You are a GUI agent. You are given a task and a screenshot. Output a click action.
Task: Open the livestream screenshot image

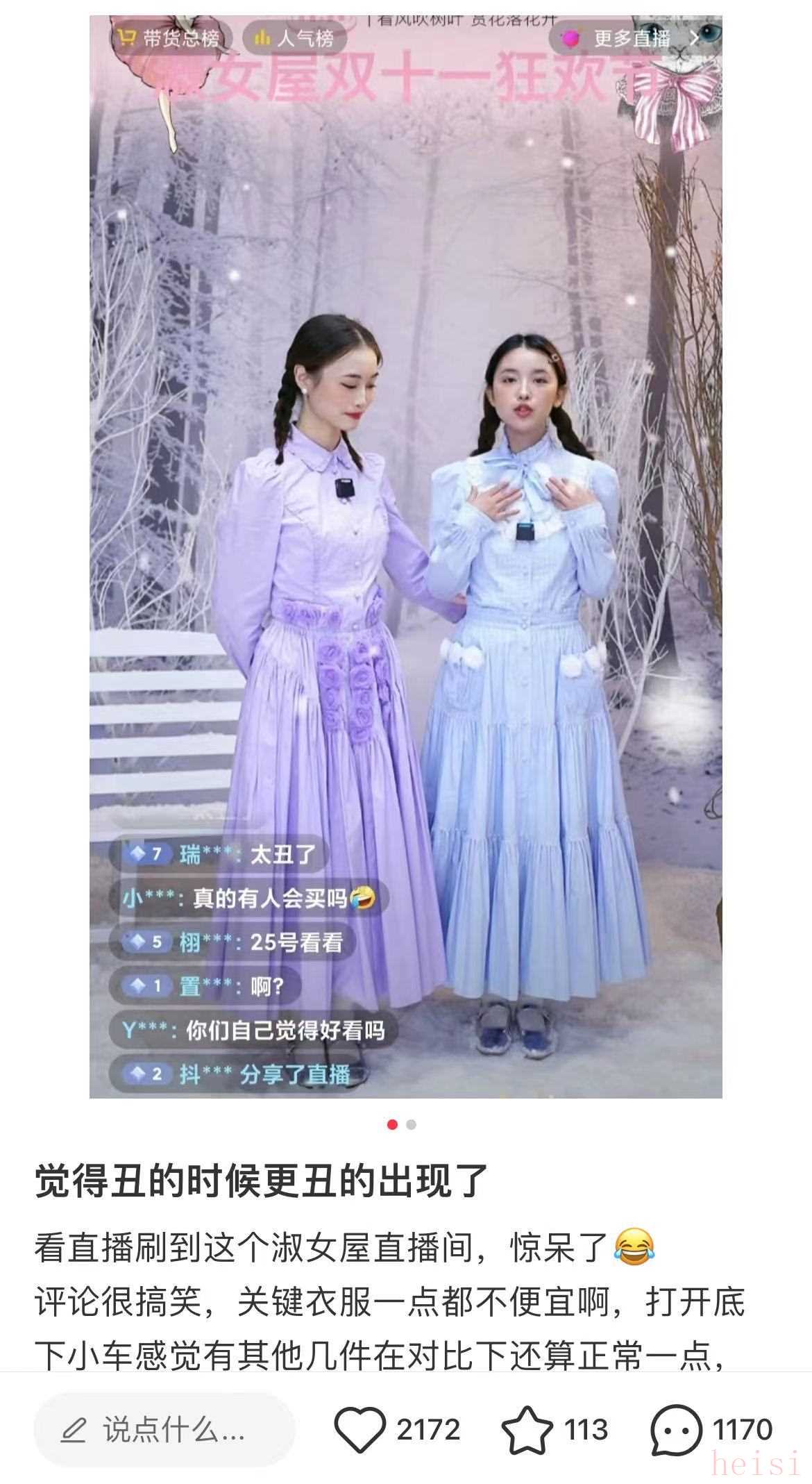coord(405,556)
